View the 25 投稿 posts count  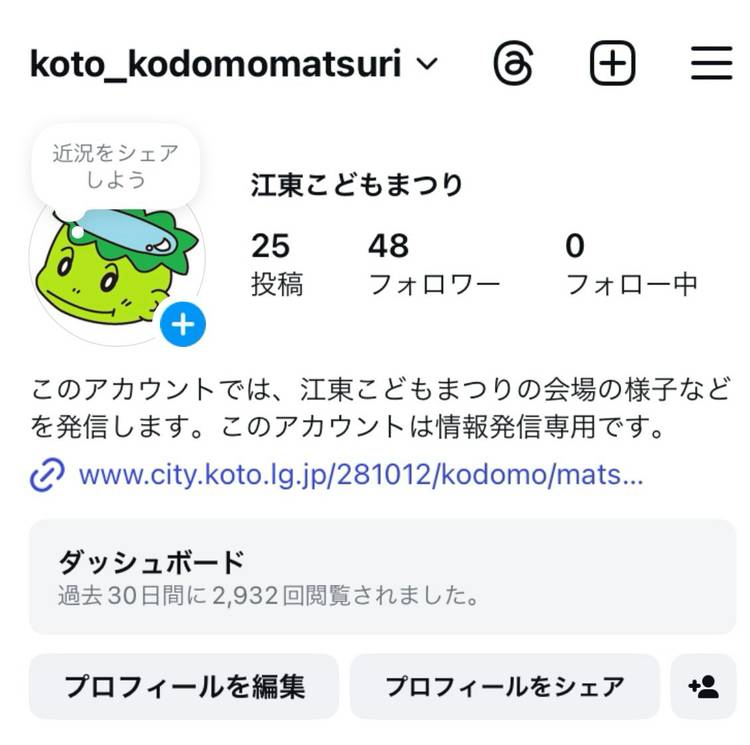pos(276,264)
